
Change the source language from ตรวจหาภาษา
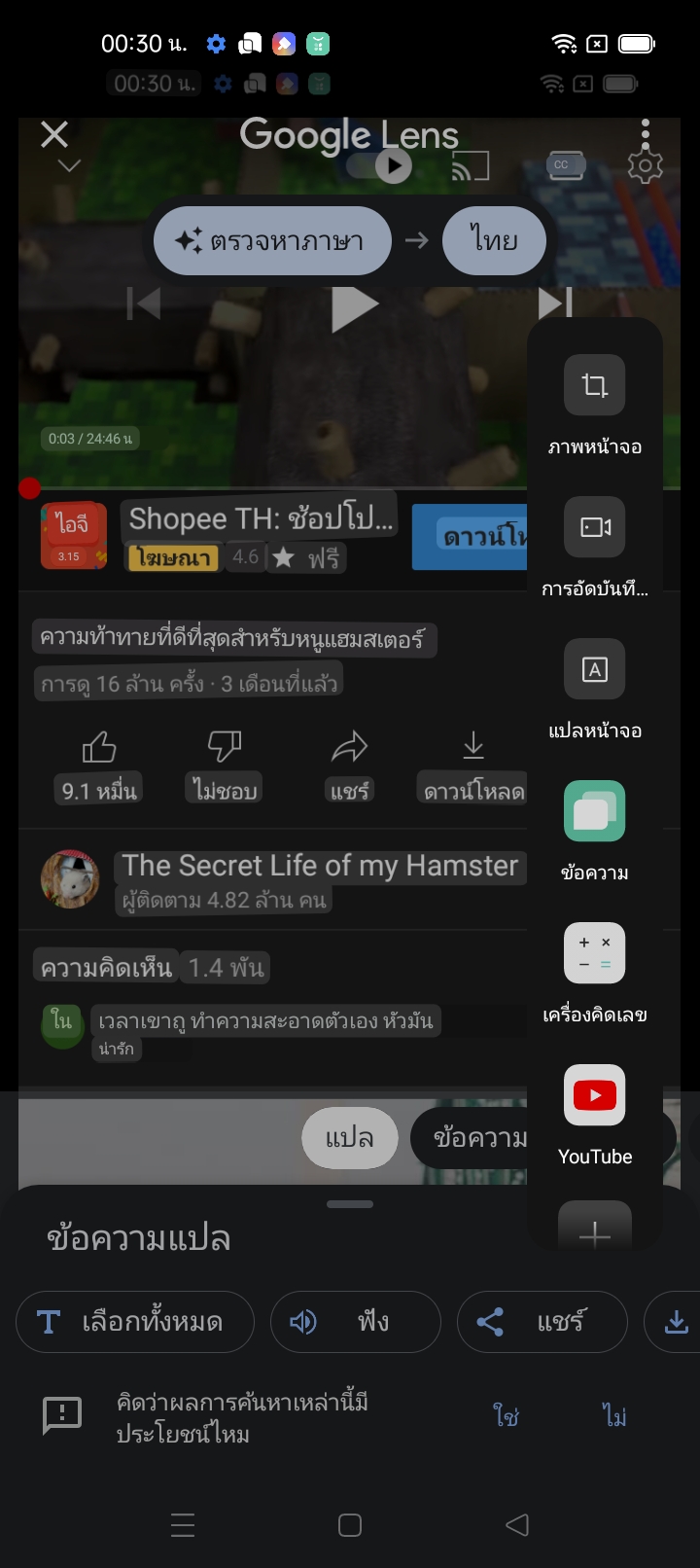pos(272,240)
